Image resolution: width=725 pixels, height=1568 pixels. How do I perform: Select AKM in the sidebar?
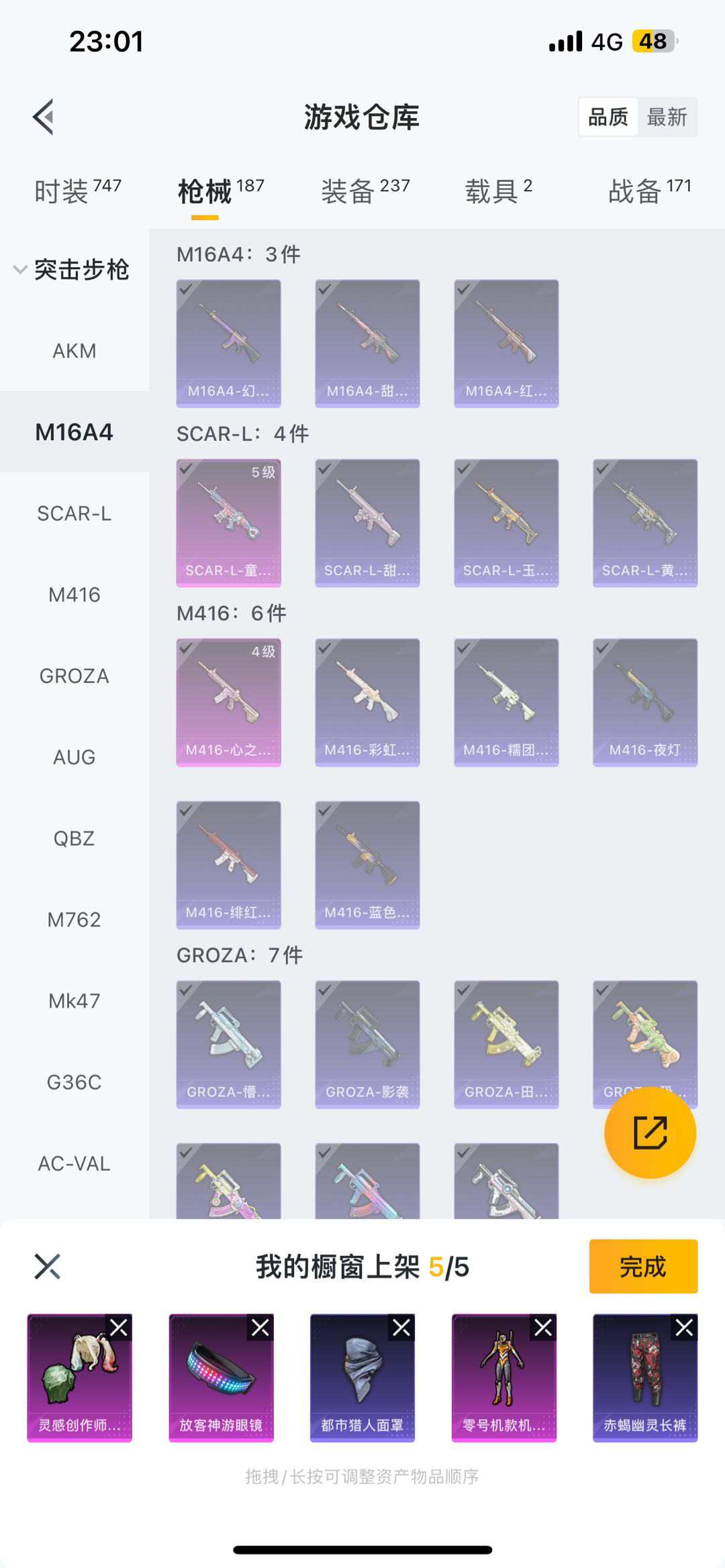pyautogui.click(x=74, y=351)
